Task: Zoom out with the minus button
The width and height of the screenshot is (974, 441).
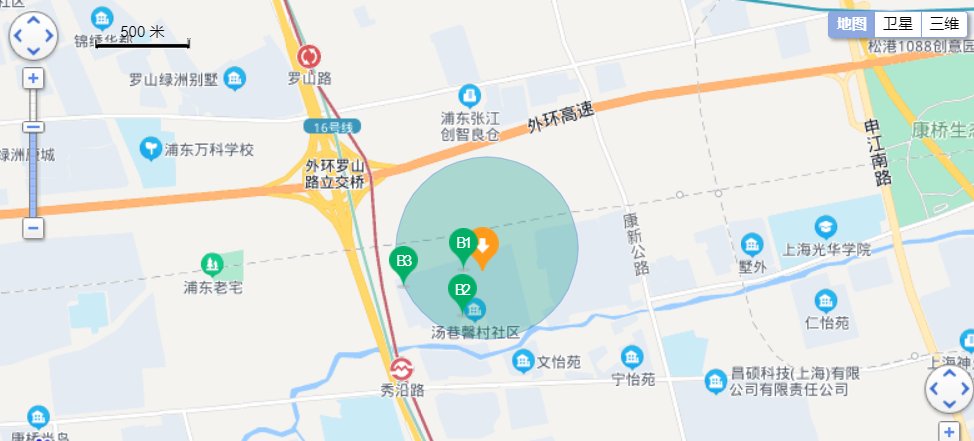Action: [x=33, y=228]
